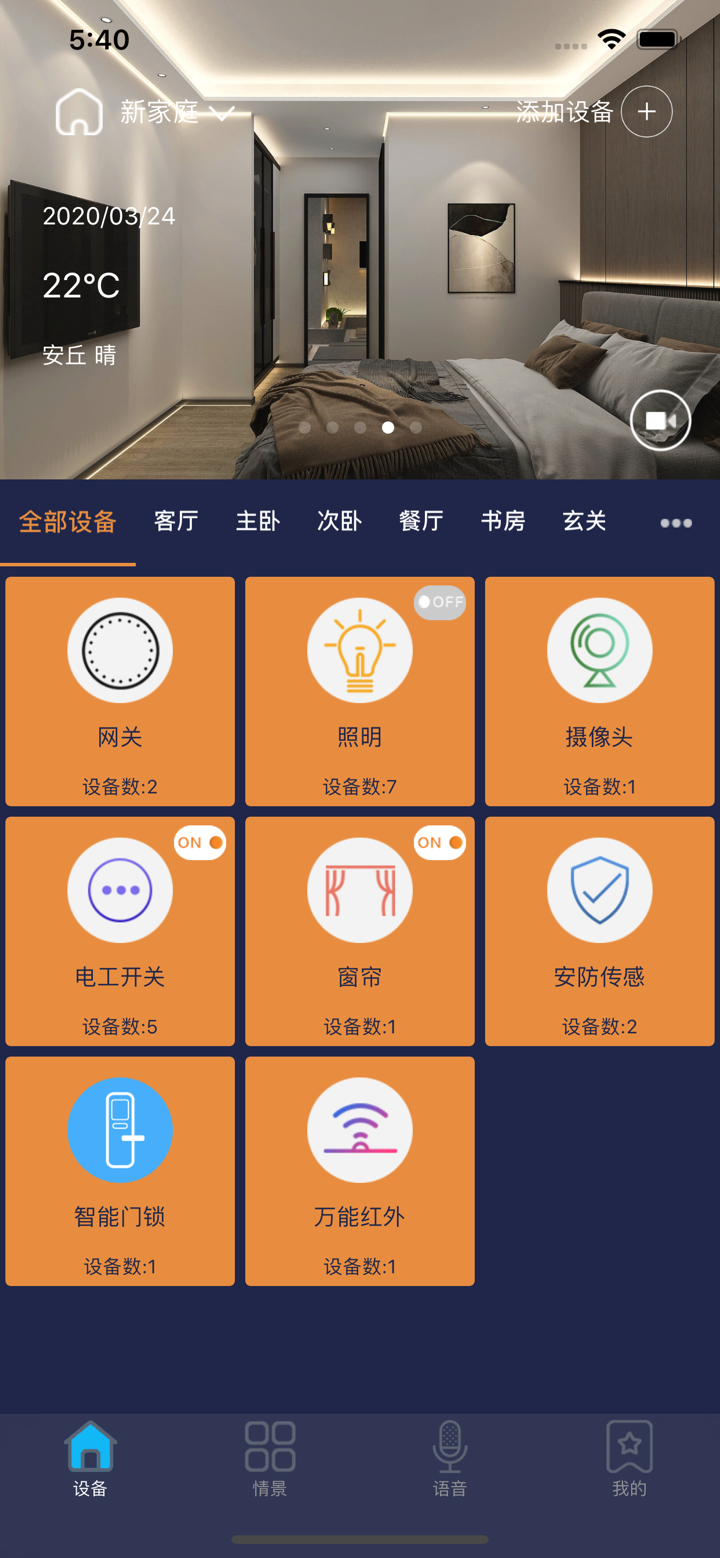Switch off the 电工开关 ON toggle
Viewport: 720px width, 1558px height.
200,843
